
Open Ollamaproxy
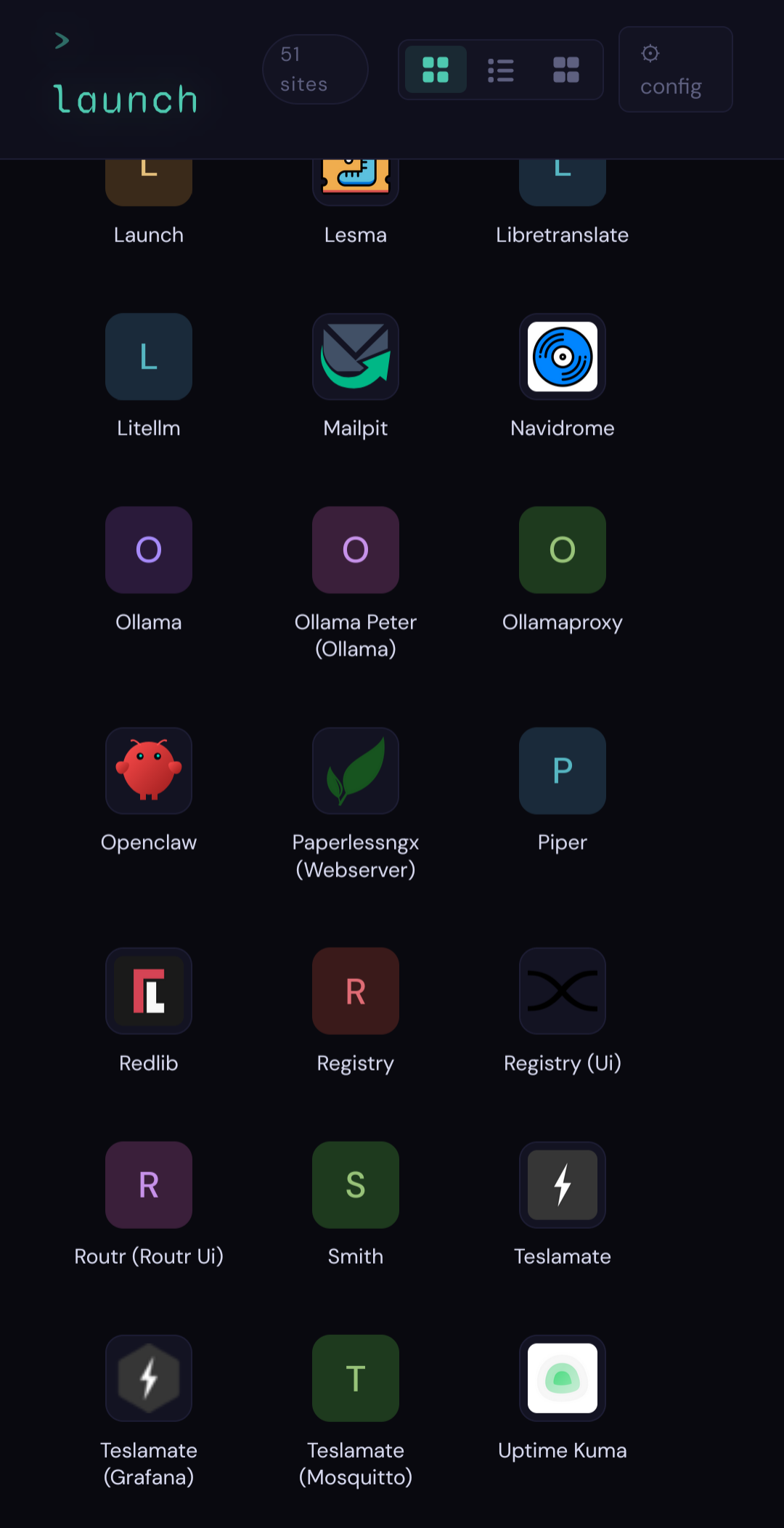pos(563,550)
